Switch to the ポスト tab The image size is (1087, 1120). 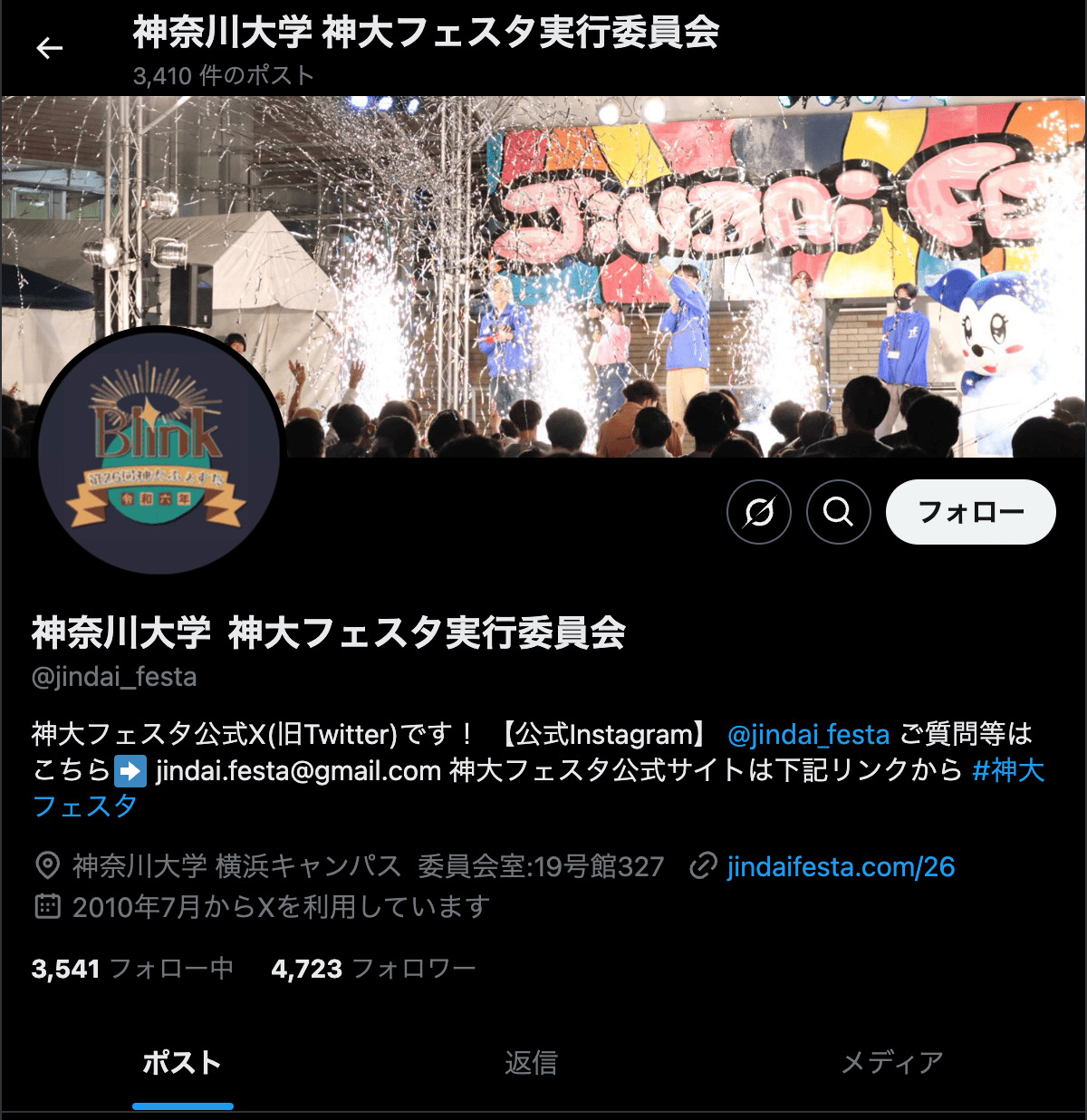(x=182, y=1063)
